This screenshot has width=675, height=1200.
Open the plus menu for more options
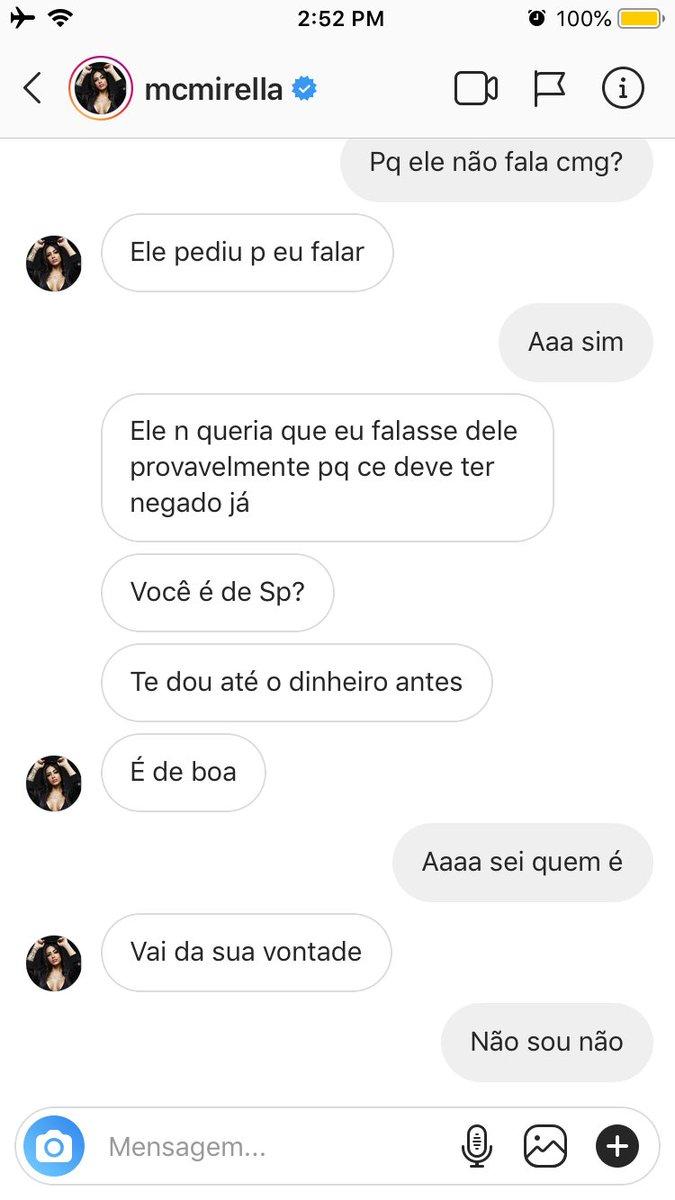click(617, 1146)
